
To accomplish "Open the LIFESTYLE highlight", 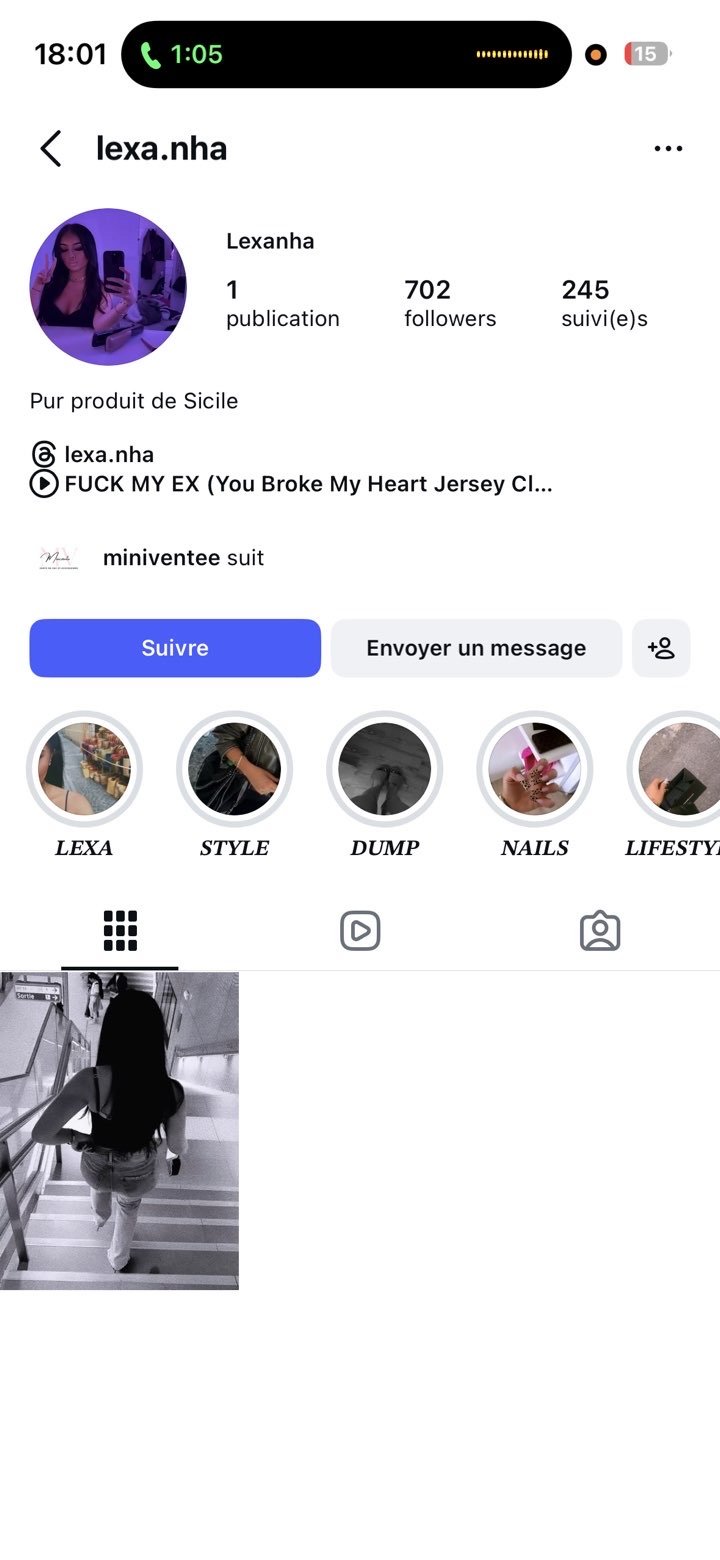I will (x=678, y=769).
